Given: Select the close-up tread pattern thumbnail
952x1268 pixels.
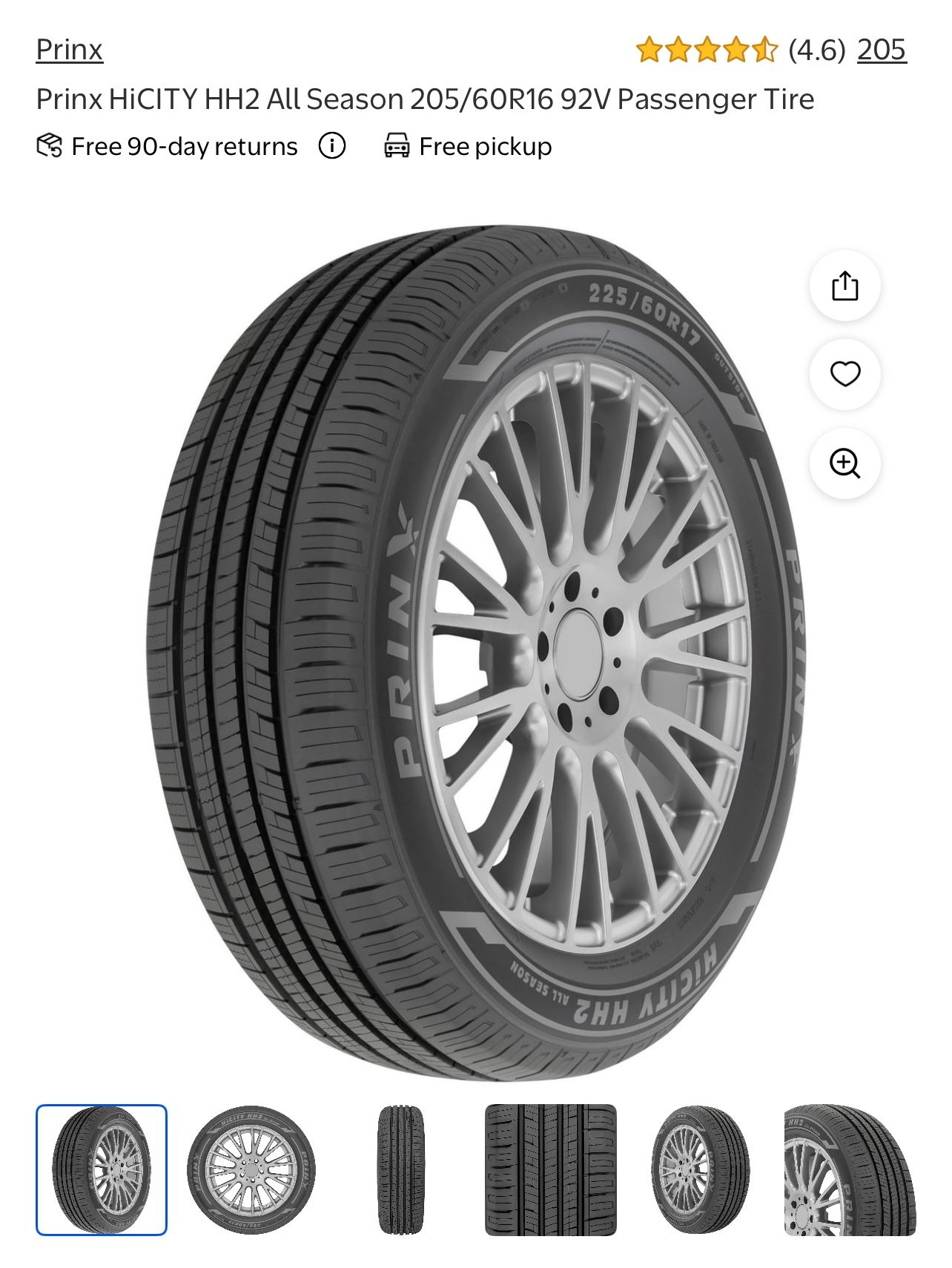Looking at the screenshot, I should [x=550, y=1169].
